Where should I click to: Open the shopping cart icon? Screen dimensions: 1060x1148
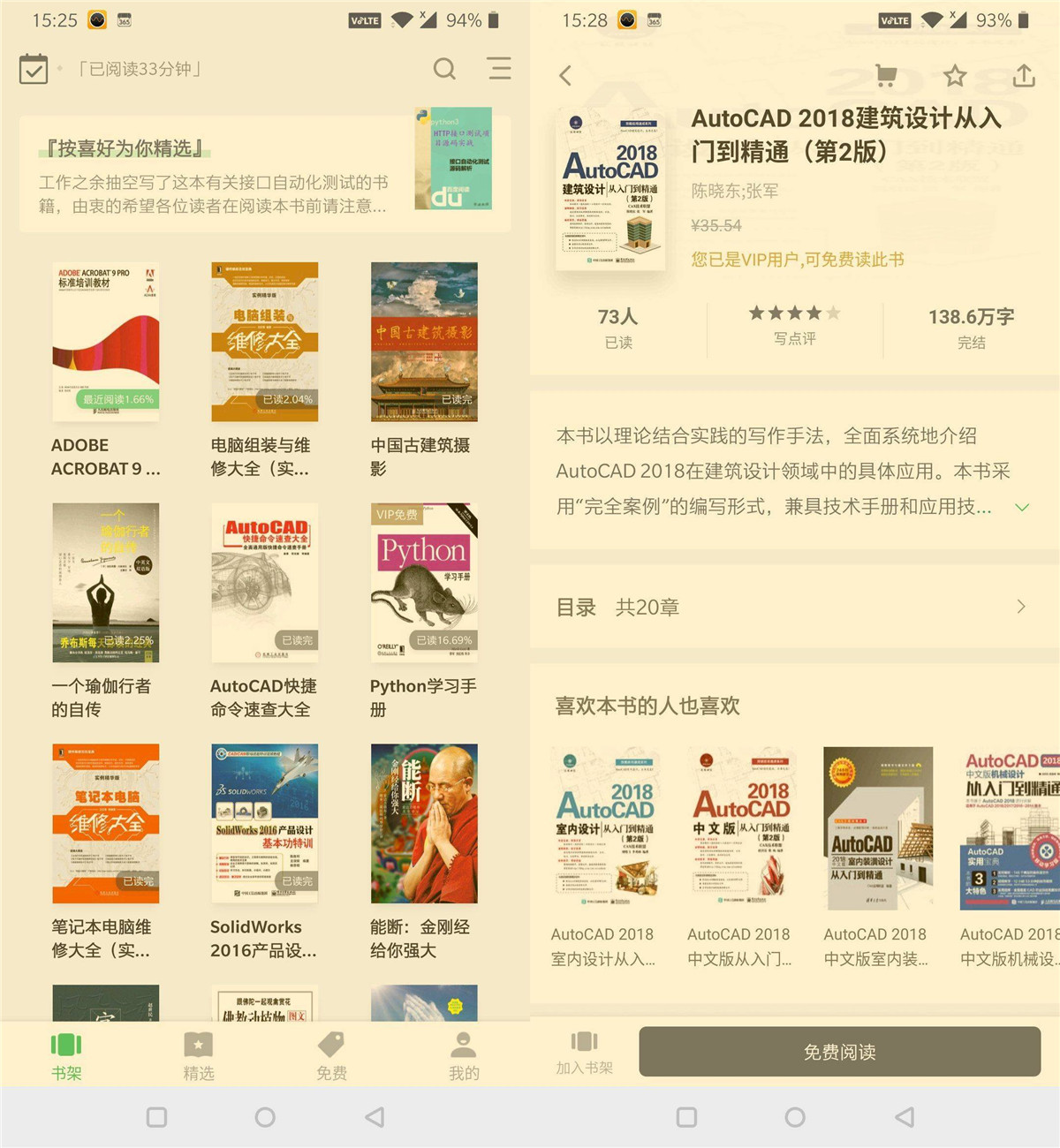click(x=885, y=76)
